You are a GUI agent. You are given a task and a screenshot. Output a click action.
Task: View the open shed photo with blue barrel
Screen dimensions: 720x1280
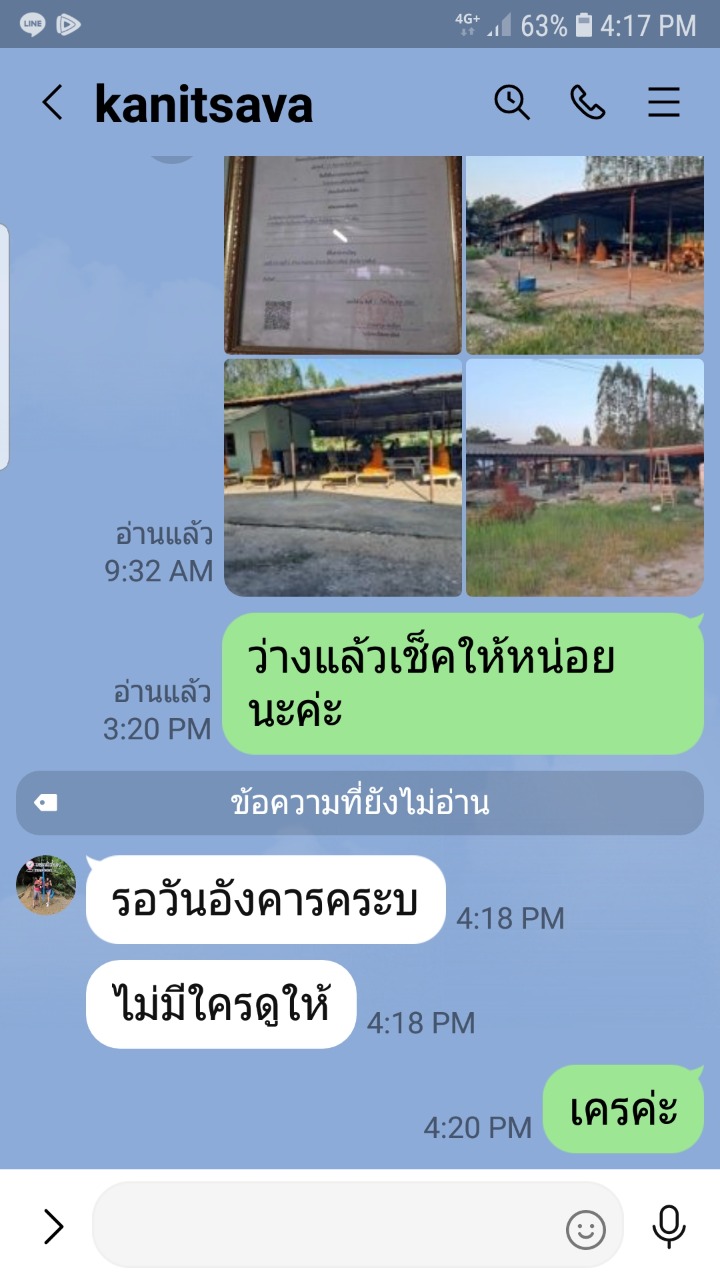585,255
